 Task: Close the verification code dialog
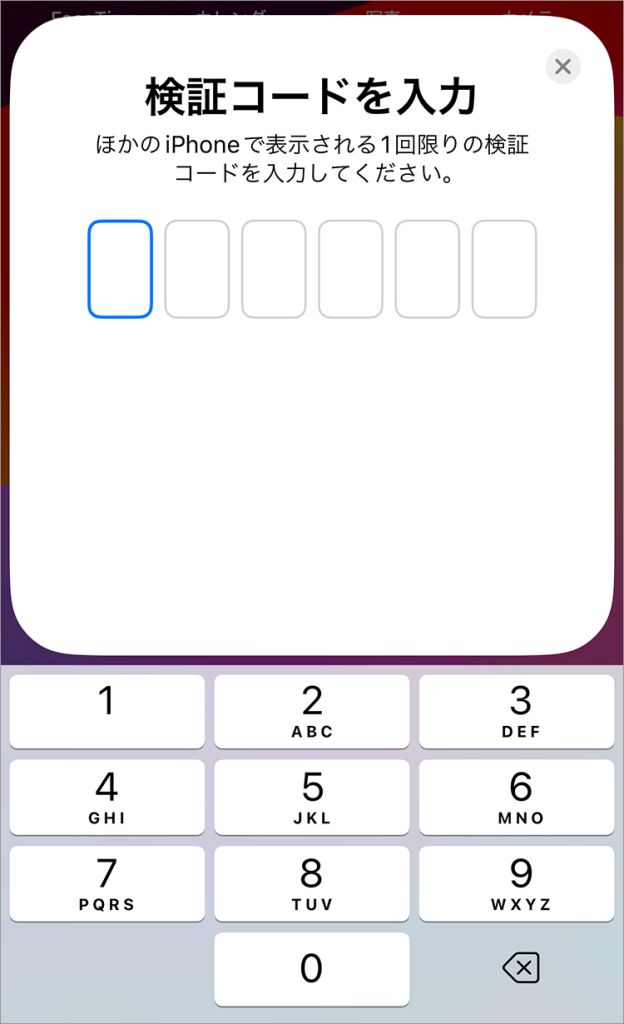(563, 67)
